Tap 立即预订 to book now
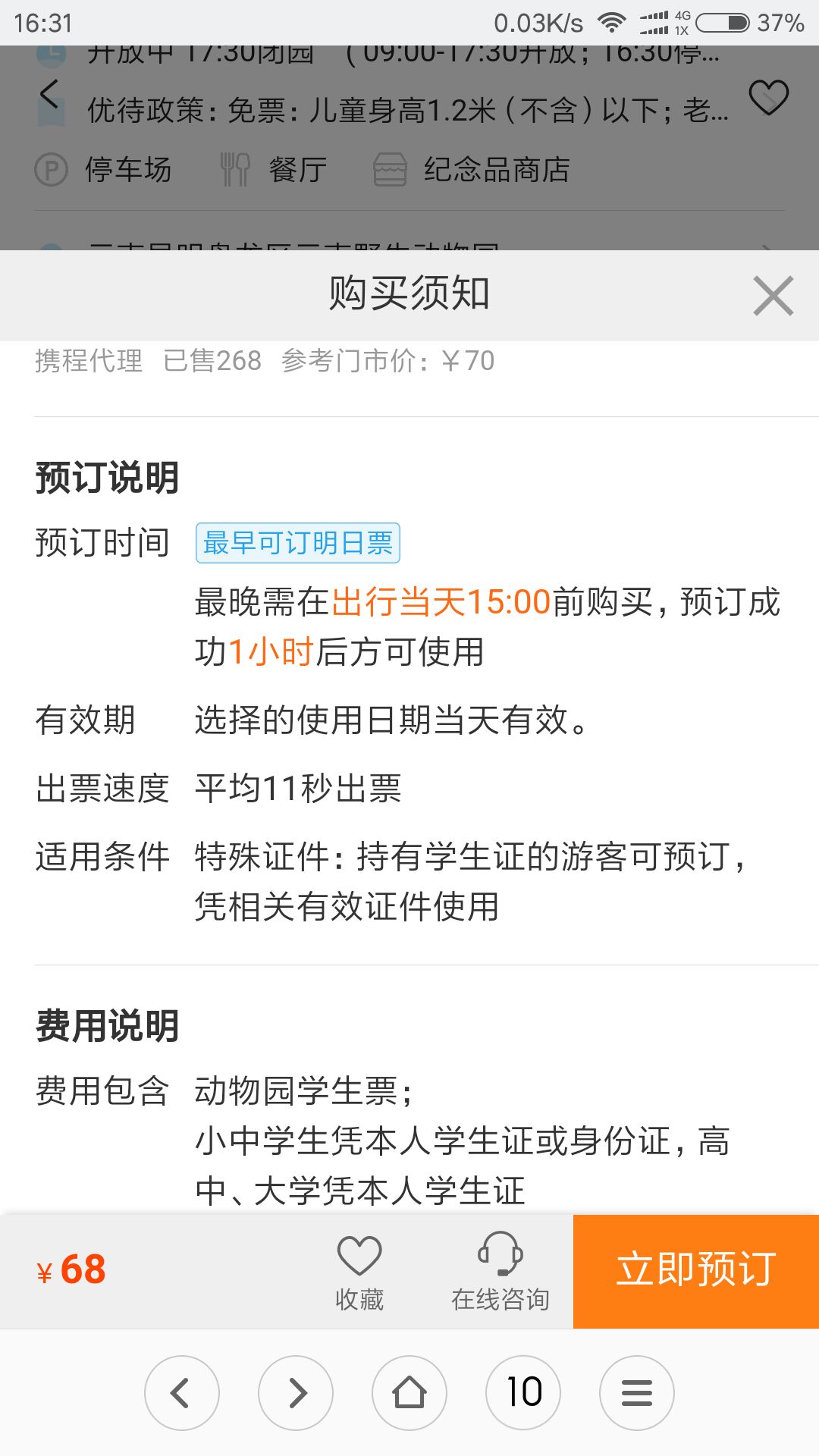Image resolution: width=819 pixels, height=1456 pixels. click(x=695, y=1271)
